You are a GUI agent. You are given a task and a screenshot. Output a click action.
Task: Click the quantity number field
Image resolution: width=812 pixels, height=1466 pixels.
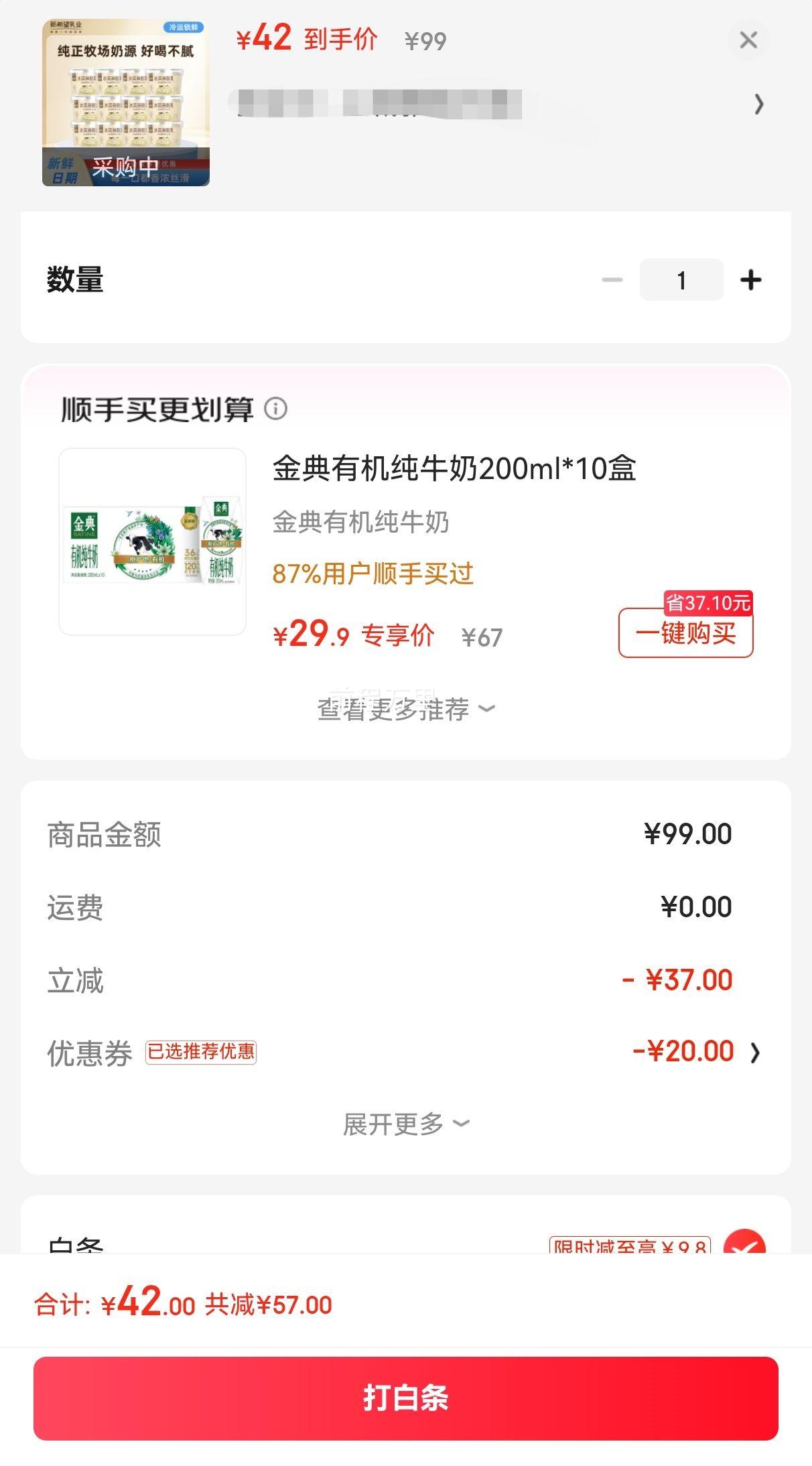pyautogui.click(x=681, y=279)
